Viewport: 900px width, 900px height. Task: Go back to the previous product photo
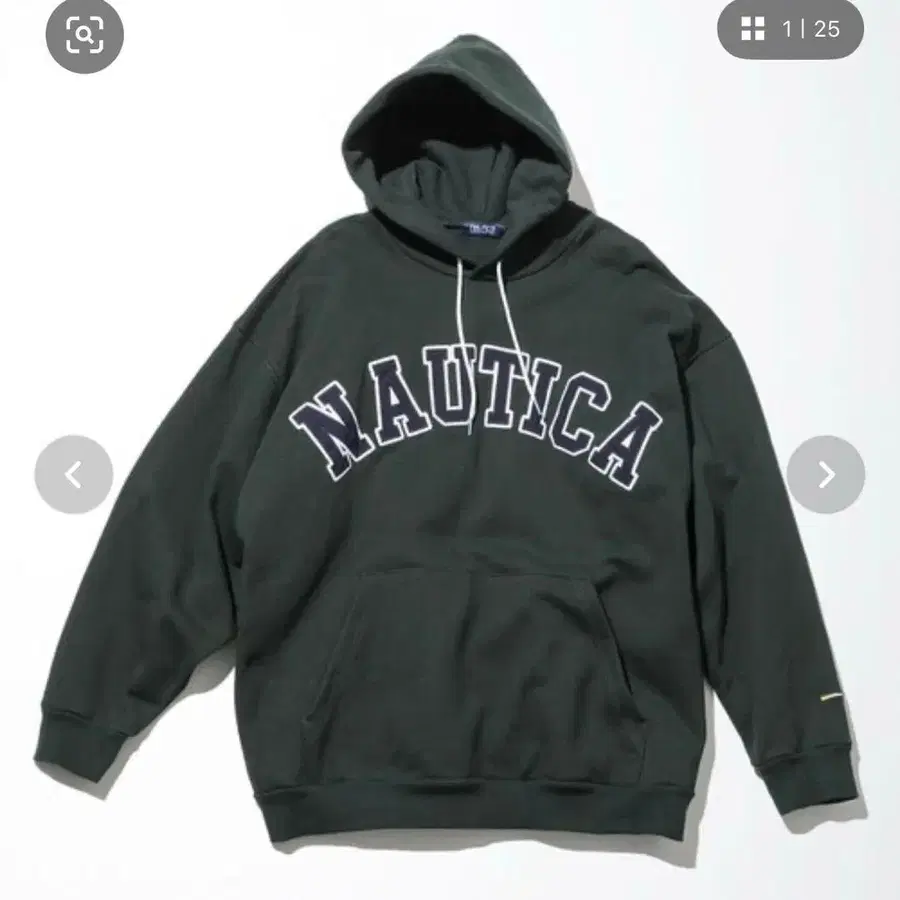pos(73,474)
